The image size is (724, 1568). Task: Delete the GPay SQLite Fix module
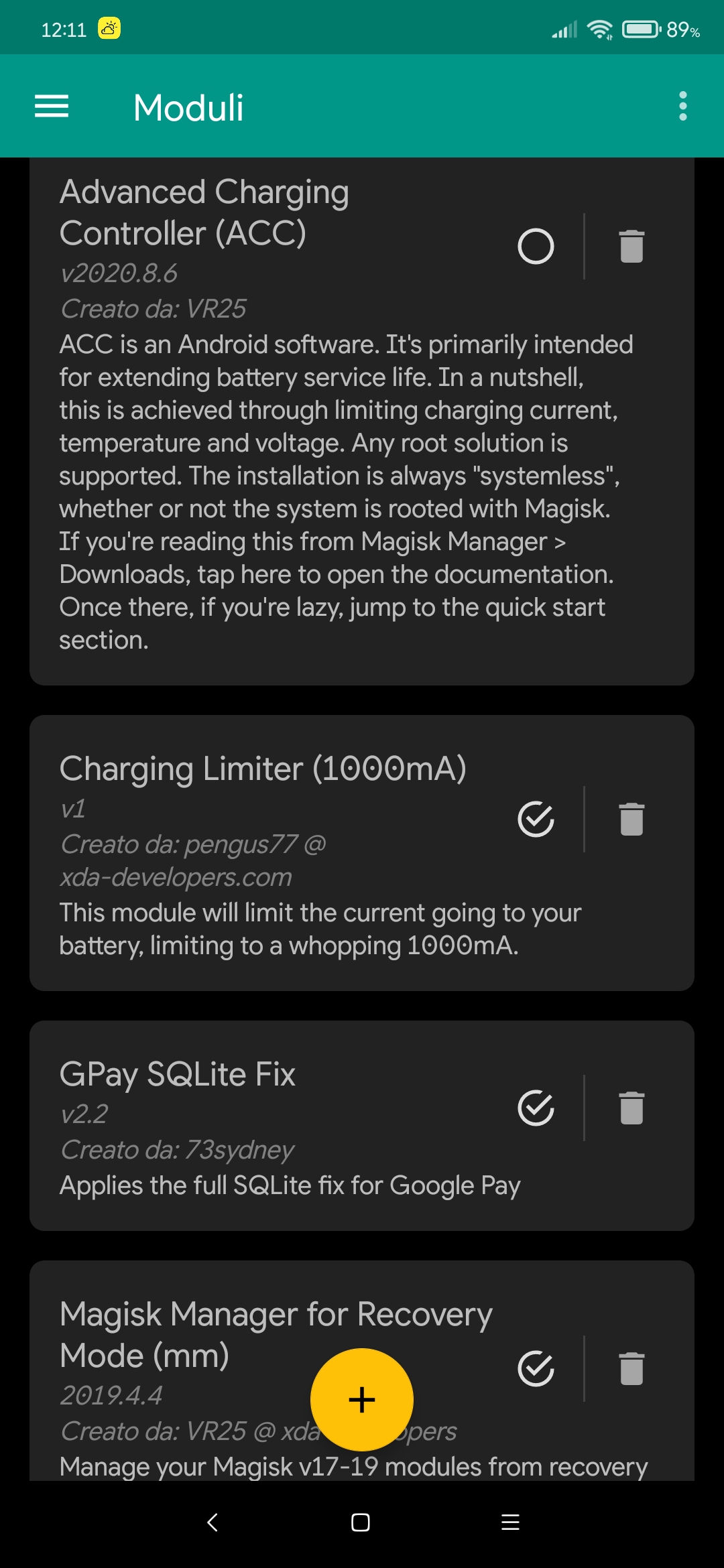point(631,1108)
